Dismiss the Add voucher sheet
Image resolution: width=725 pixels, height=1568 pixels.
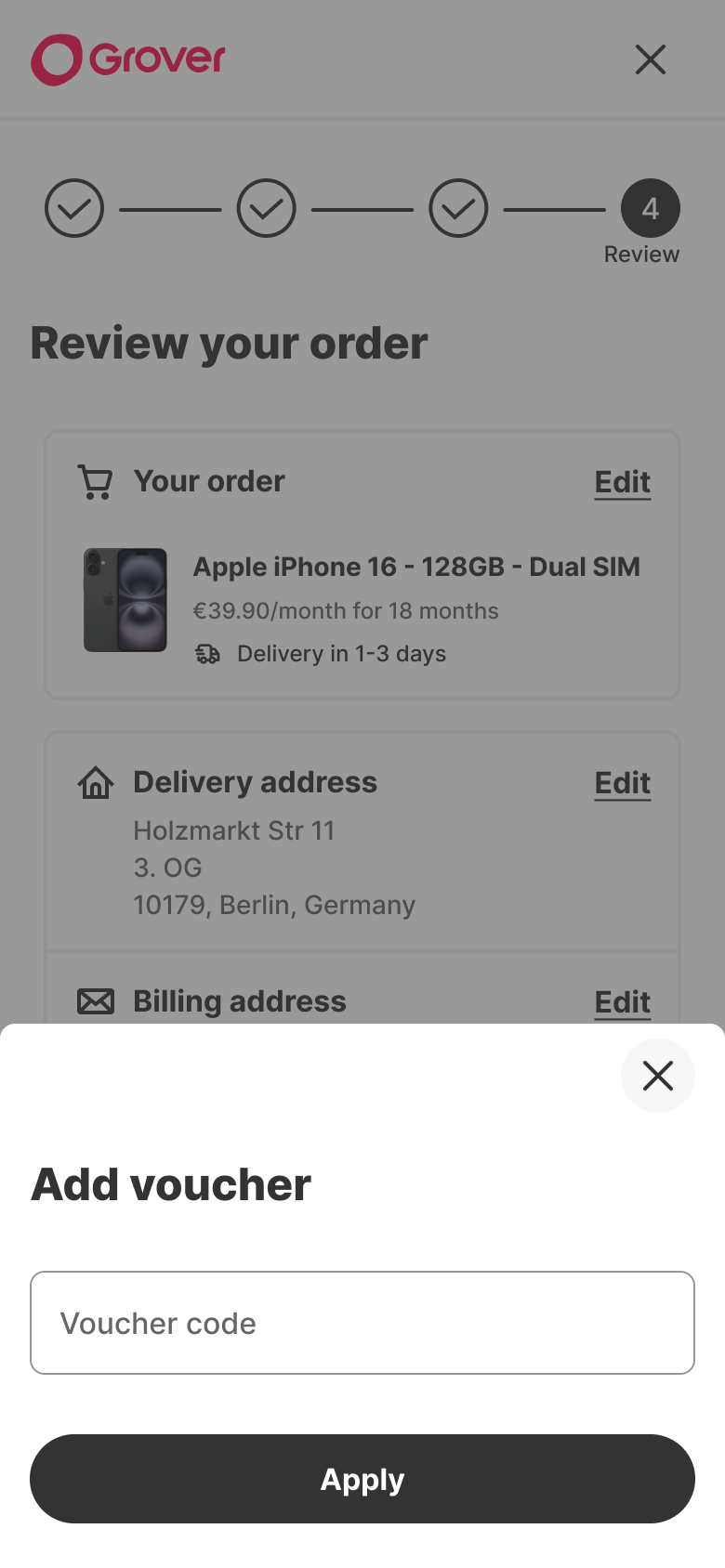click(x=657, y=1075)
